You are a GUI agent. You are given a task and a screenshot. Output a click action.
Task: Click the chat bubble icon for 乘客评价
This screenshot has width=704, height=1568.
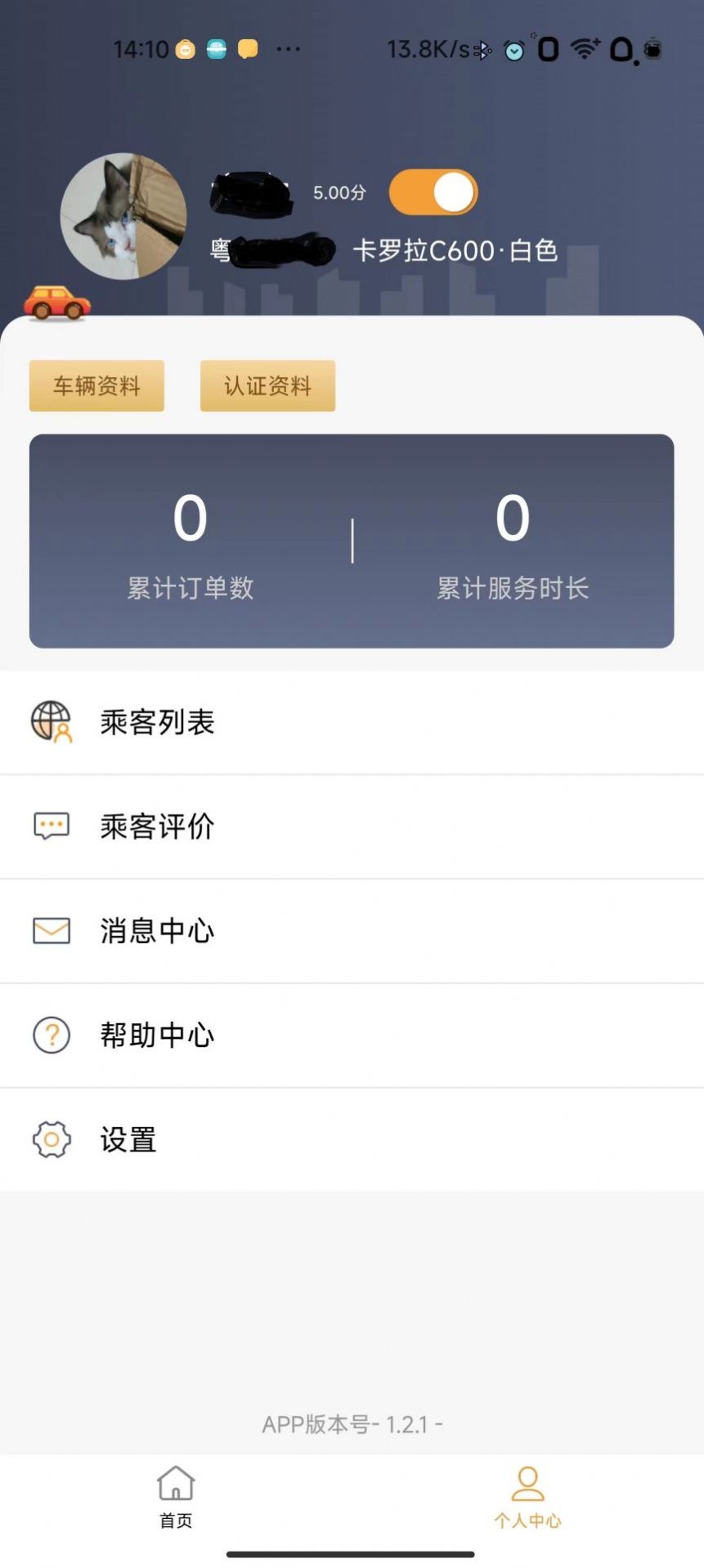[51, 826]
